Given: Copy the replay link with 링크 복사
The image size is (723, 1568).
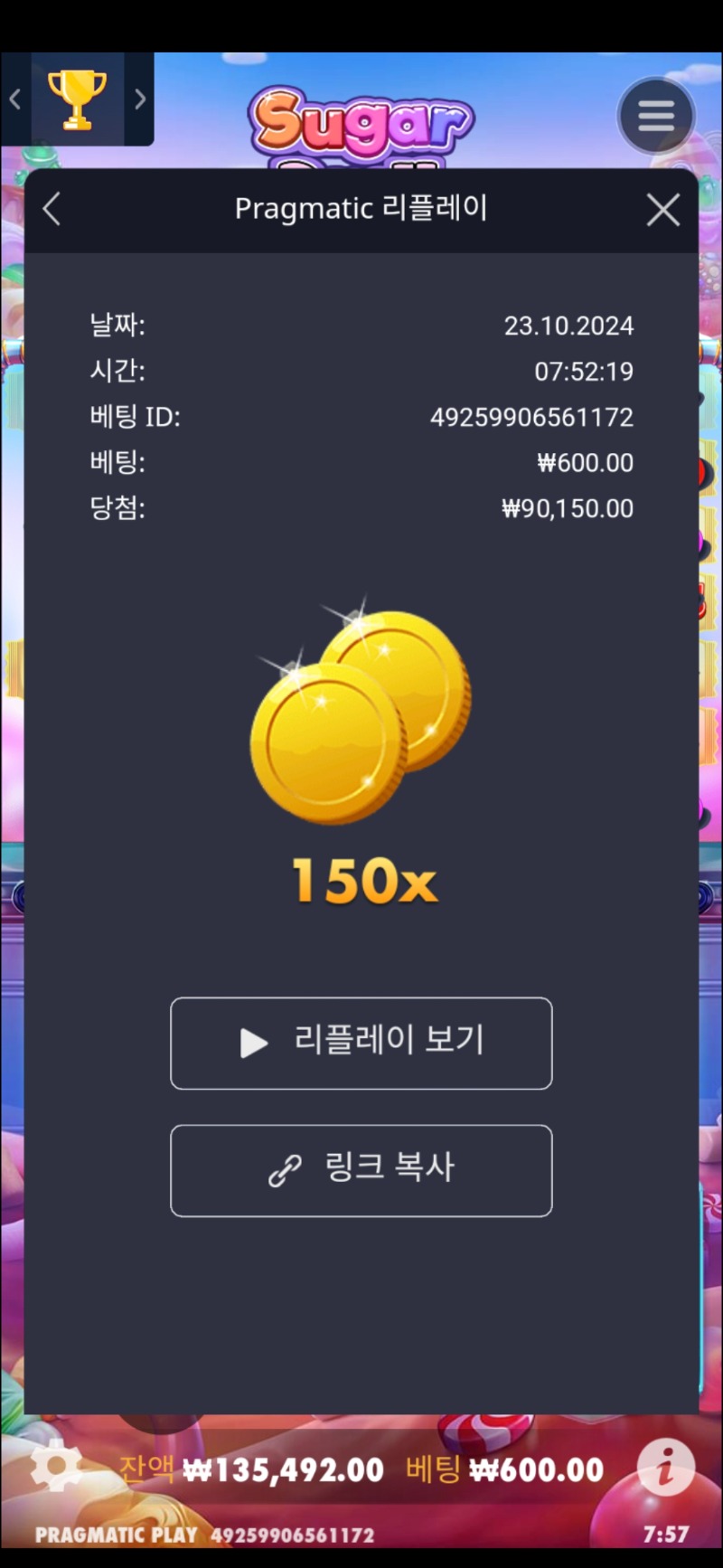Looking at the screenshot, I should click(361, 1170).
